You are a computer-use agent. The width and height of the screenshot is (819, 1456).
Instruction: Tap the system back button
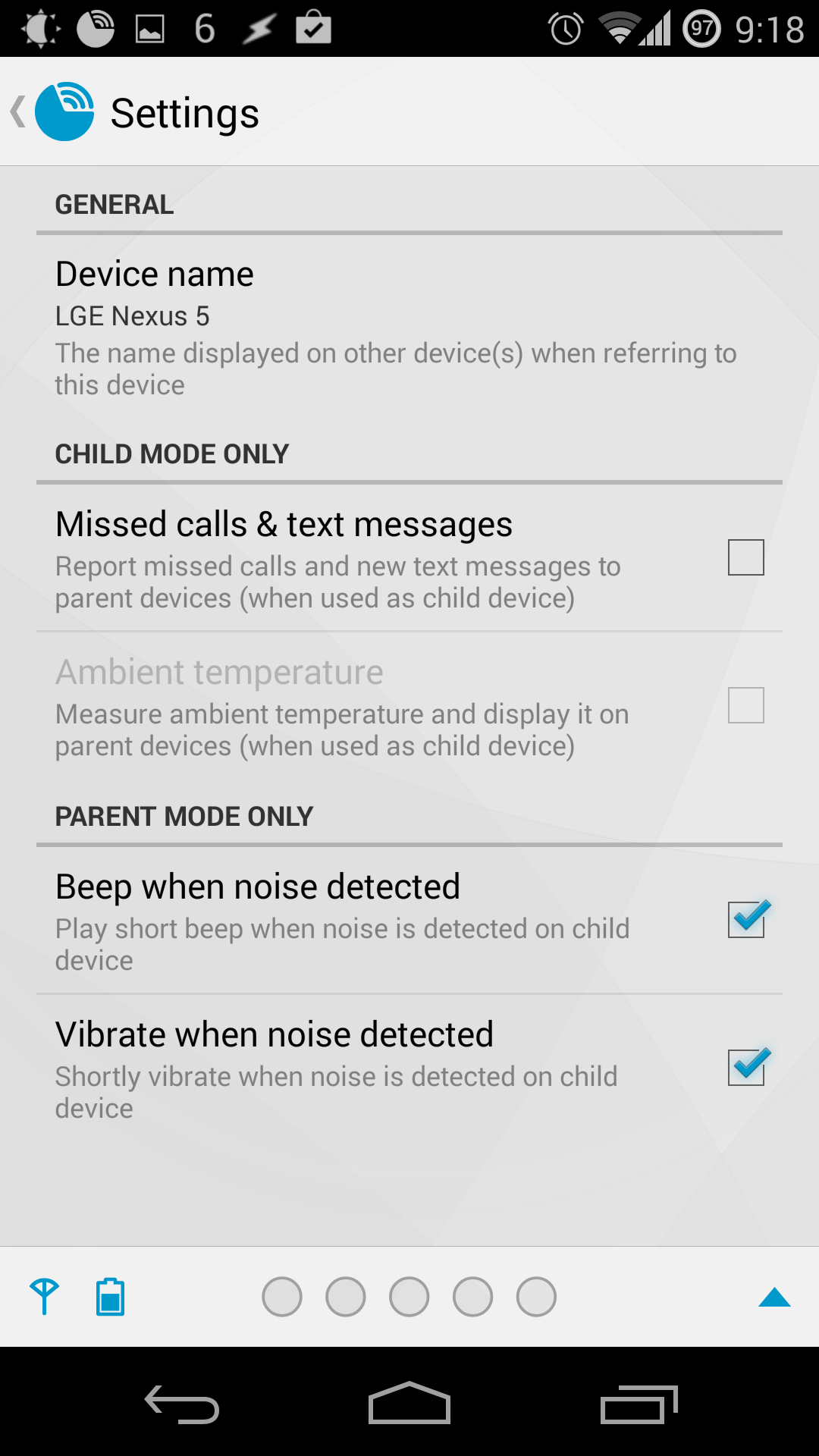182,1404
